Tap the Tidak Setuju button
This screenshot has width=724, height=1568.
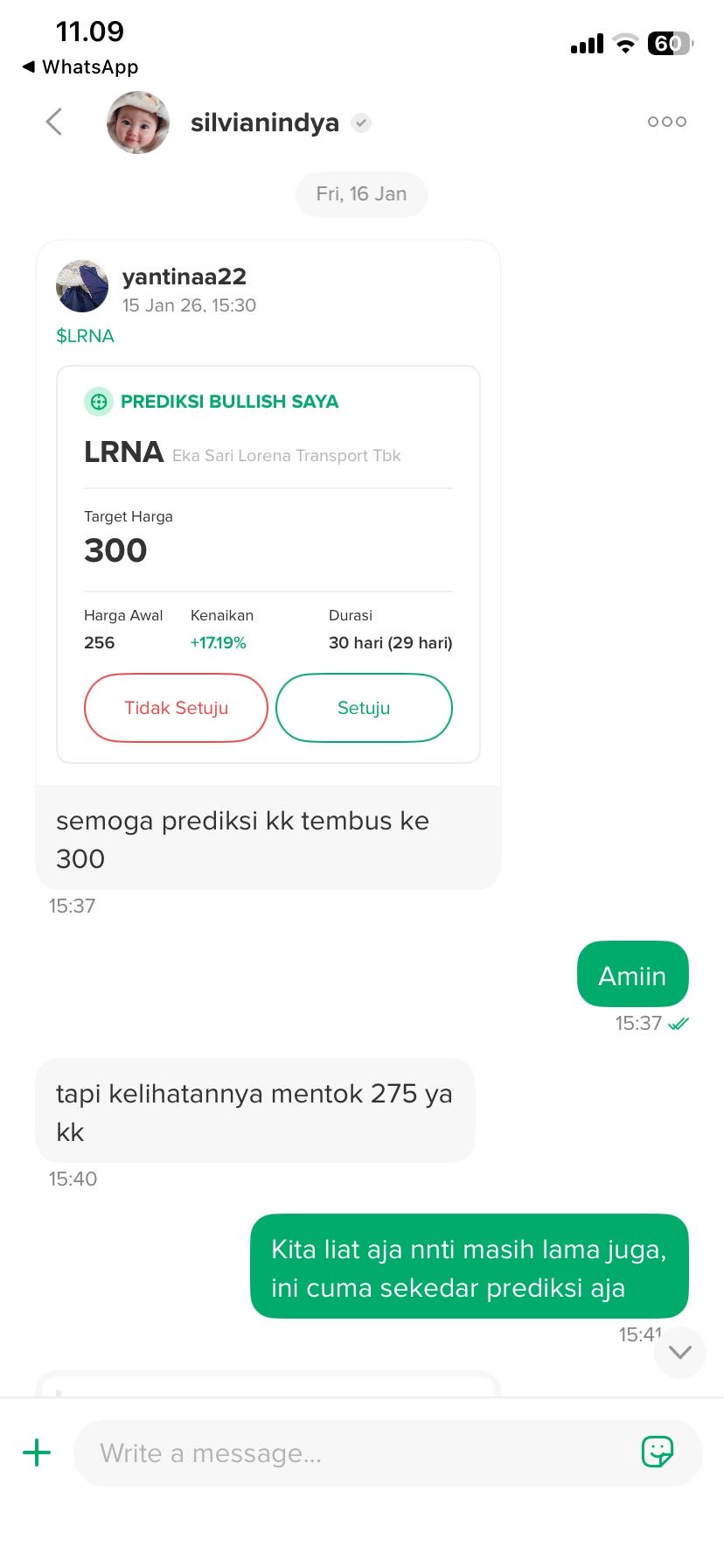click(176, 708)
